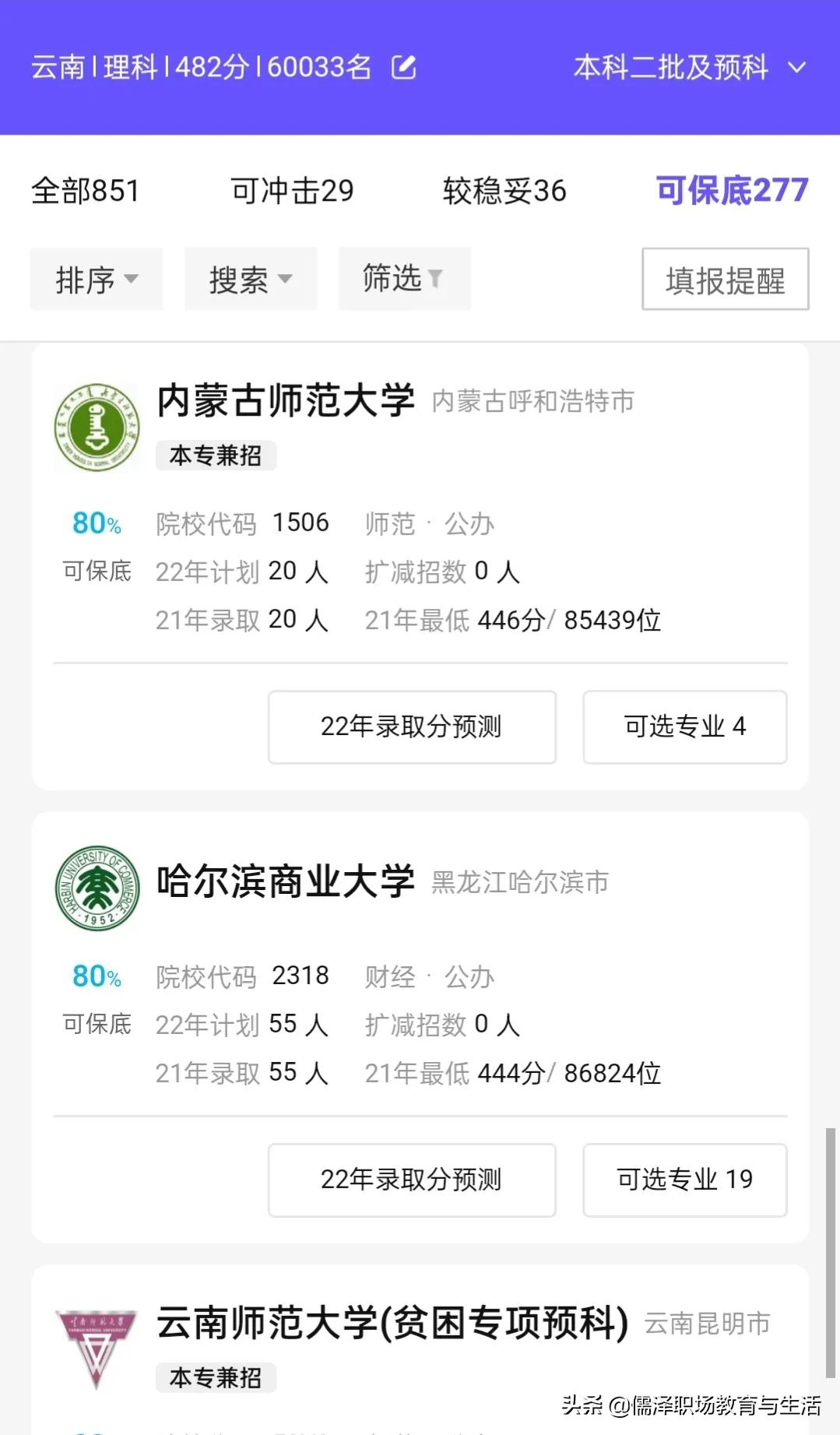Open 可选专业 4 for 内蒙古师范大学
Image resolution: width=840 pixels, height=1435 pixels.
coord(684,726)
